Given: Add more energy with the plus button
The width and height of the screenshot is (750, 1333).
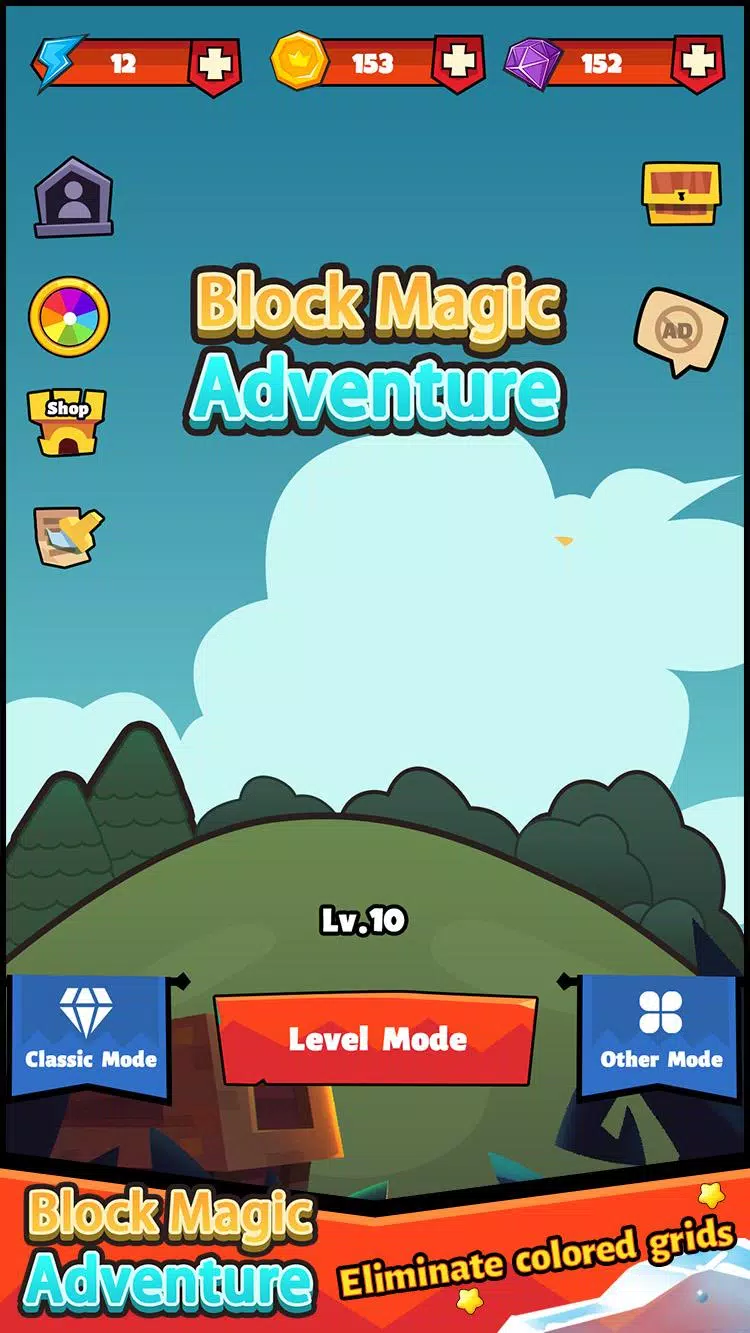Looking at the screenshot, I should [x=214, y=65].
